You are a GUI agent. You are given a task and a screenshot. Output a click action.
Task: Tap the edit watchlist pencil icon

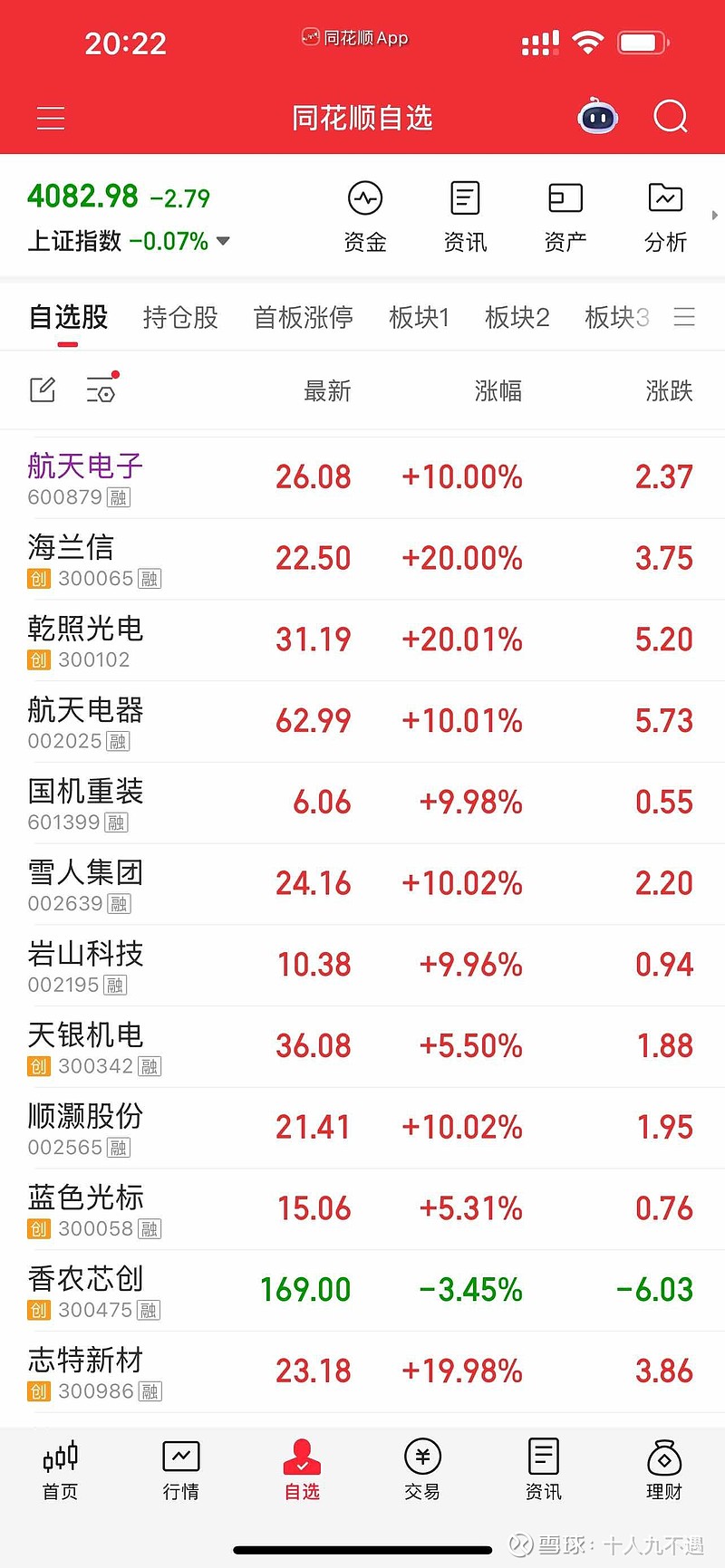[x=42, y=390]
